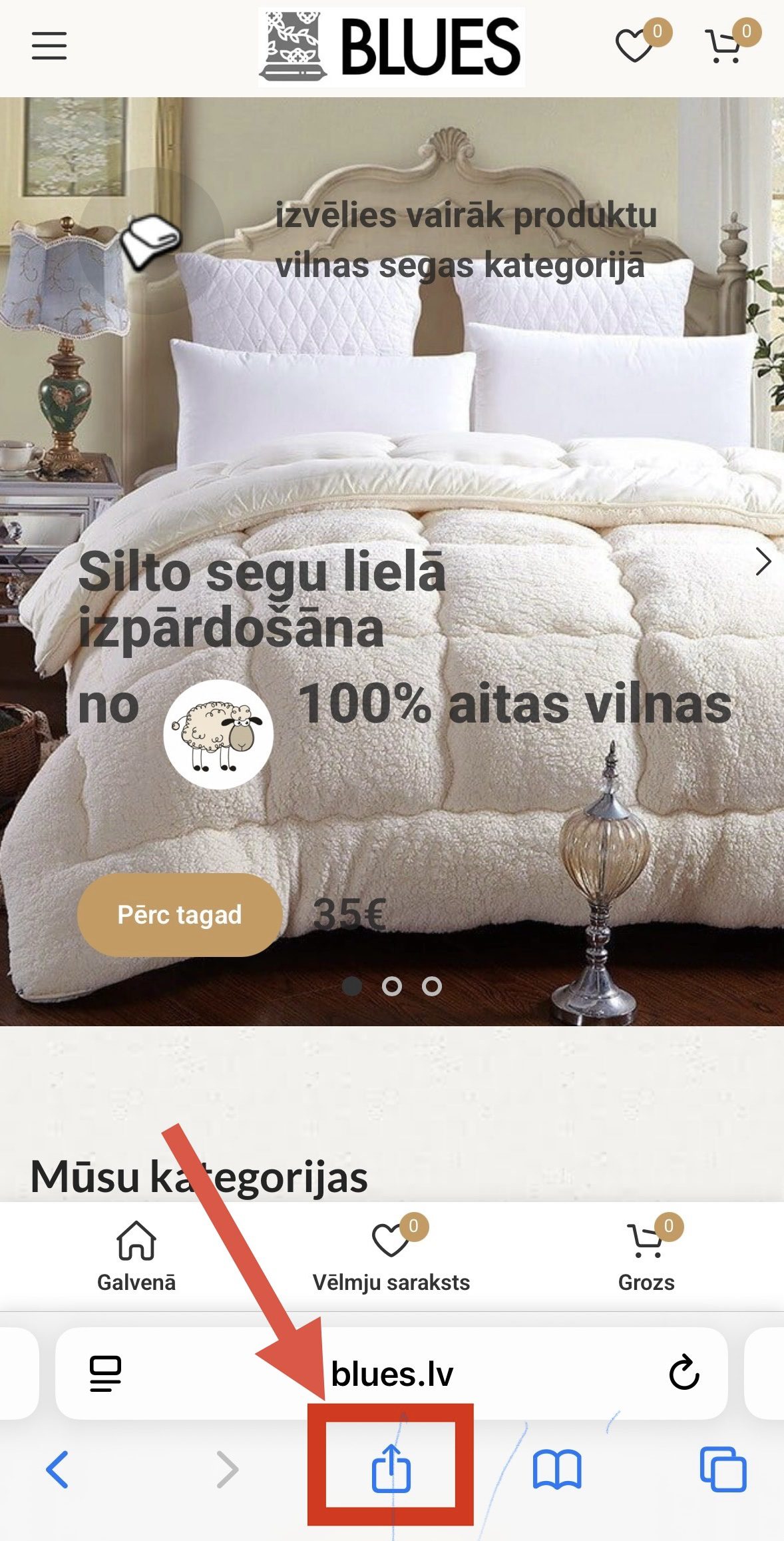Tap the Pērc tagad button
The height and width of the screenshot is (1541, 784).
[x=179, y=915]
